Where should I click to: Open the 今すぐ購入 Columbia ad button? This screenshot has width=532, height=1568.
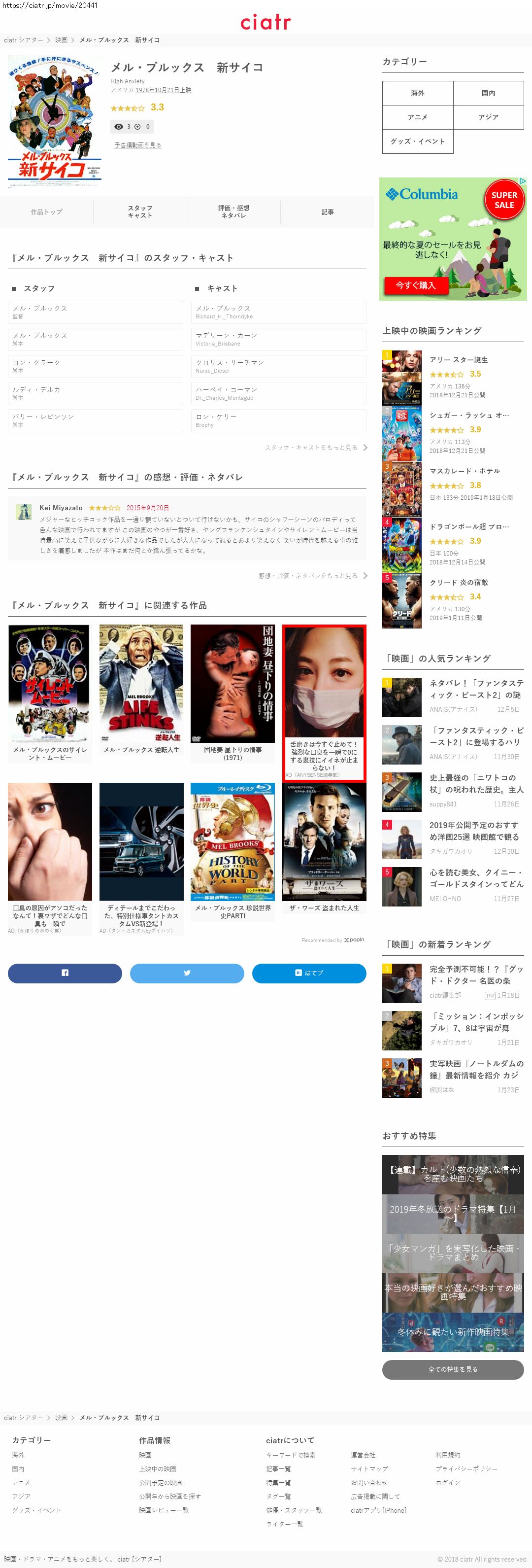[416, 285]
